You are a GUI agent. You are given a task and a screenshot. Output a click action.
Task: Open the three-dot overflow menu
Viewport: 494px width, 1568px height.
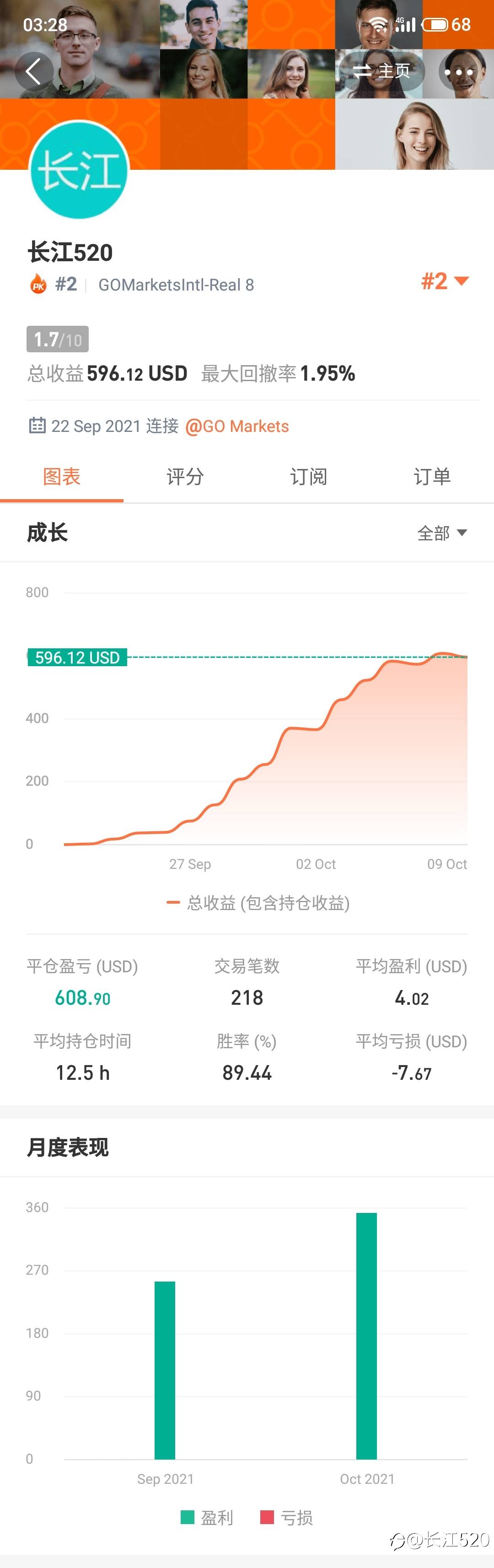[x=459, y=72]
